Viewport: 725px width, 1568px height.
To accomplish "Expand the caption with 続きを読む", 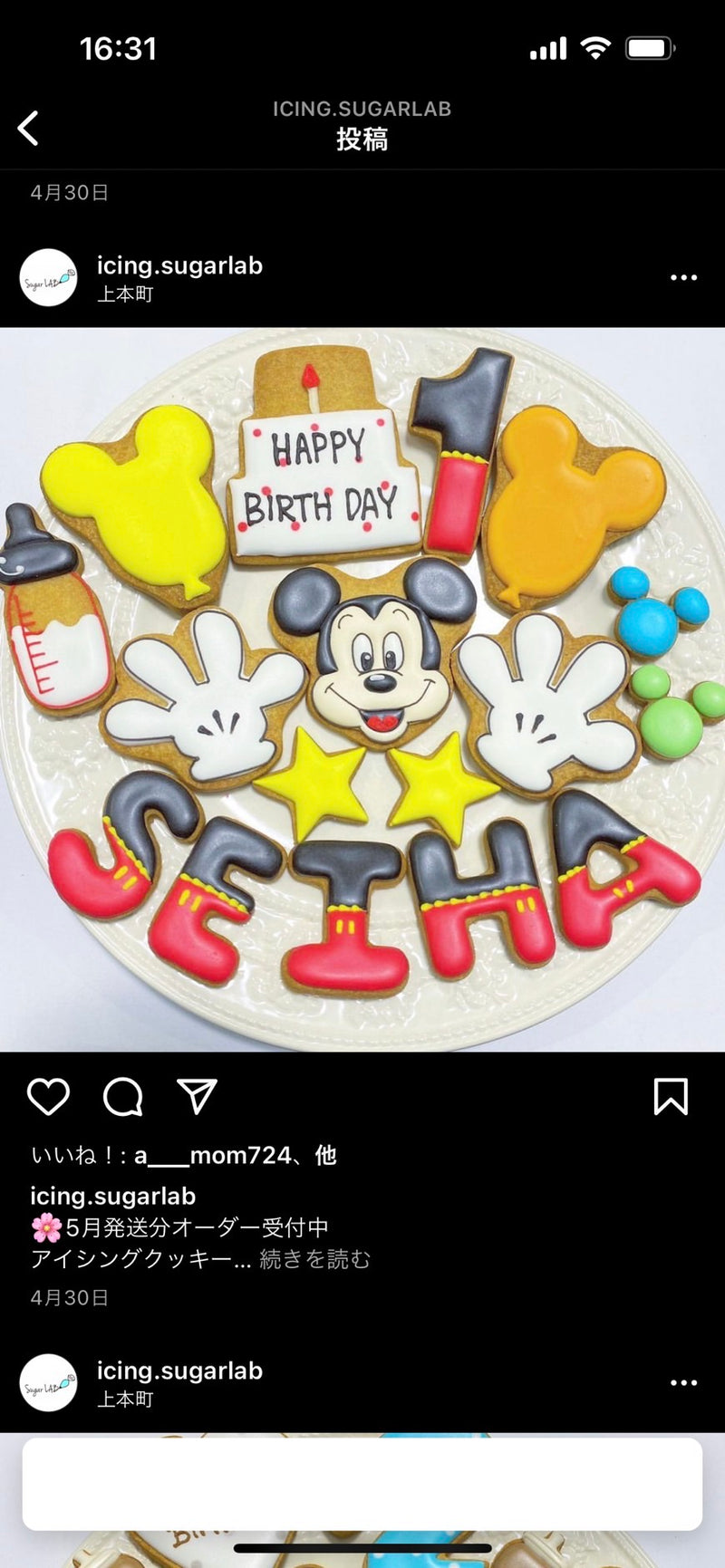I will (315, 1259).
